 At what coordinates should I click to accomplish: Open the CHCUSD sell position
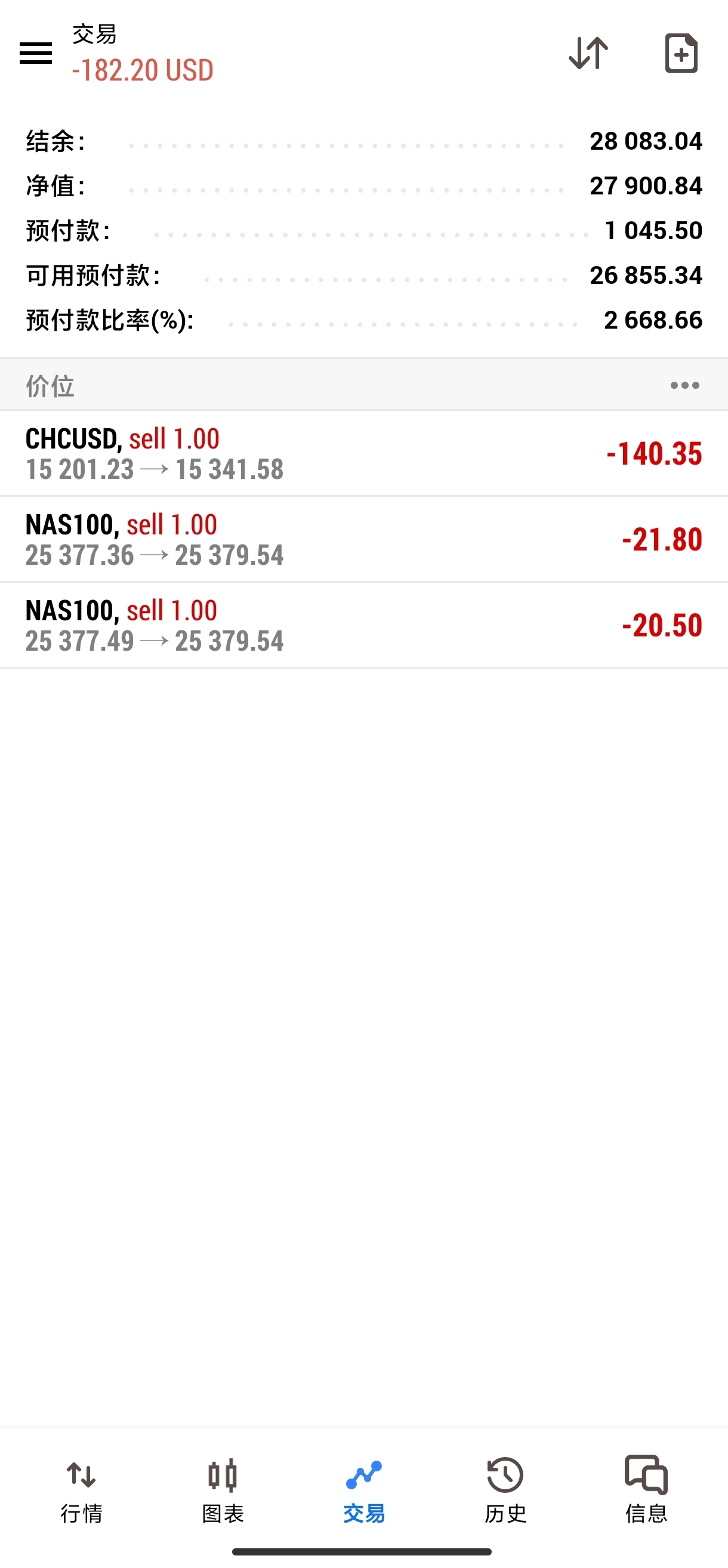363,453
